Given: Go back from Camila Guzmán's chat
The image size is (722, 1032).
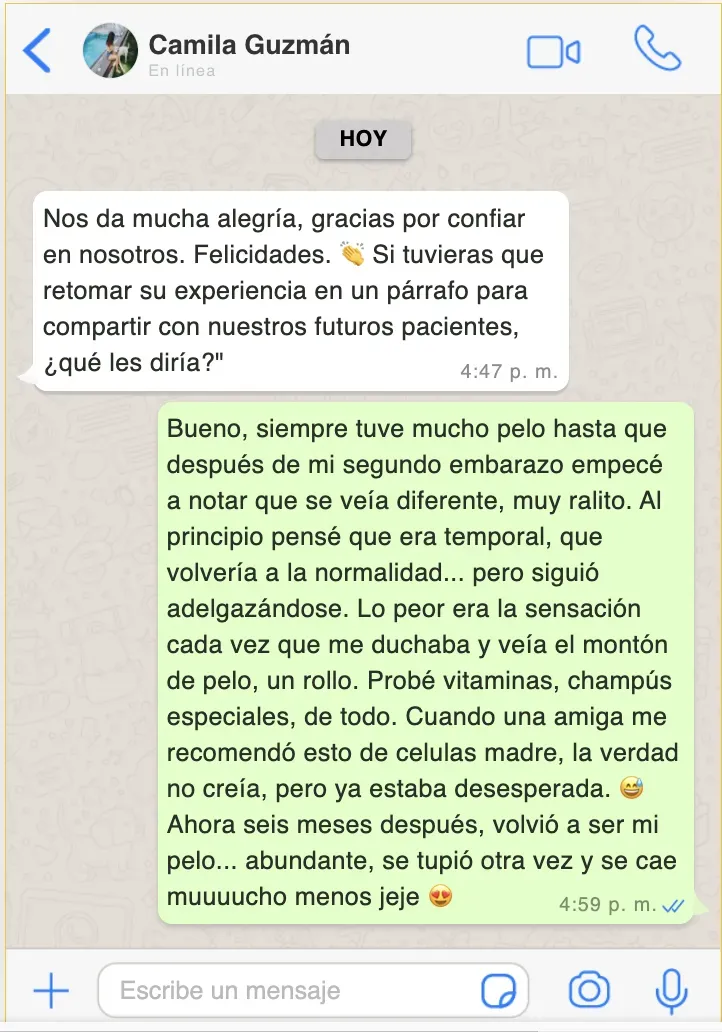Looking at the screenshot, I should [x=37, y=50].
